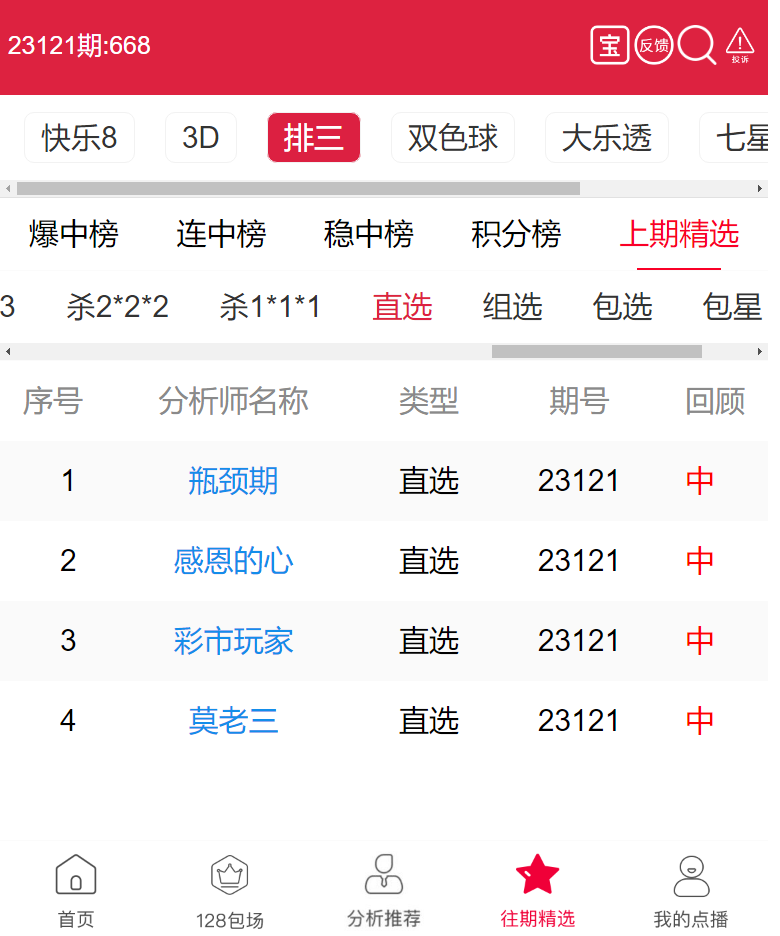The height and width of the screenshot is (936, 780).
Task: Open analyst 感恩的心's profile
Action: [x=233, y=561]
